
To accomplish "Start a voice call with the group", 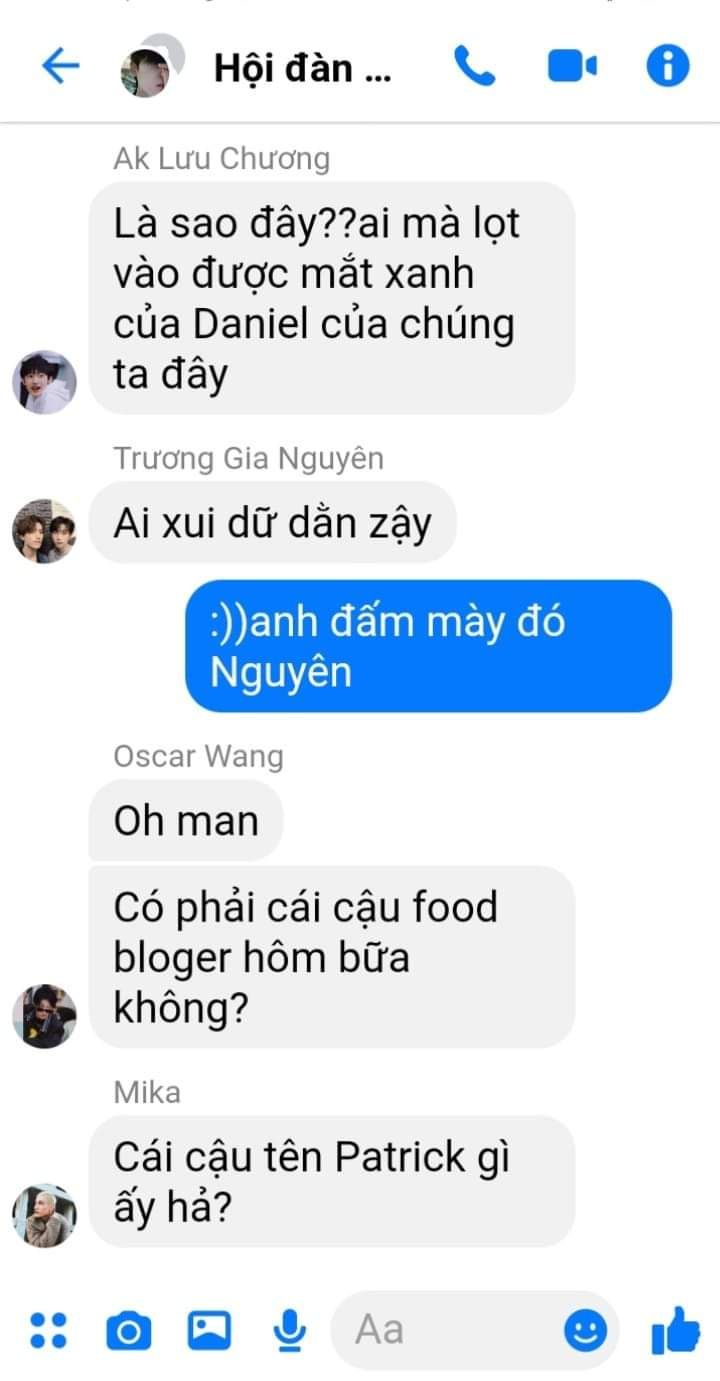I will (474, 67).
